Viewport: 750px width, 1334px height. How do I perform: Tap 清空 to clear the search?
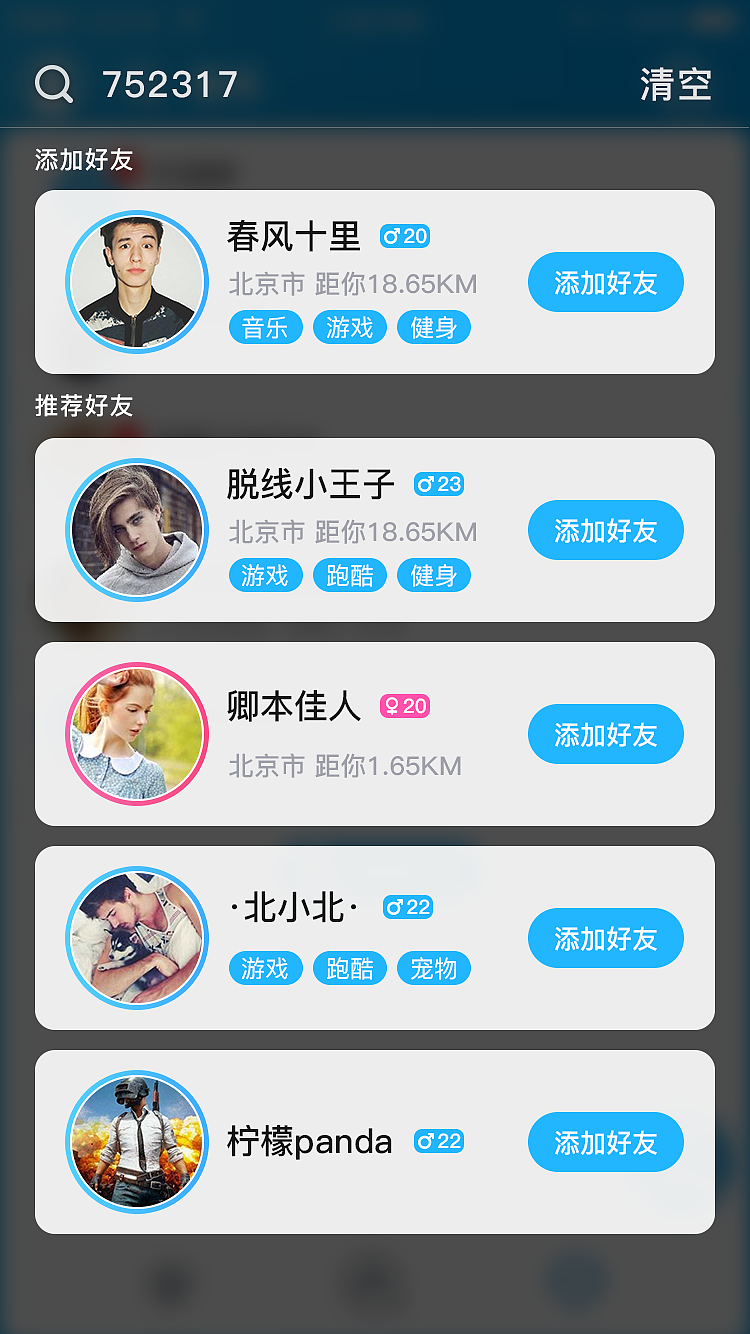coord(675,85)
